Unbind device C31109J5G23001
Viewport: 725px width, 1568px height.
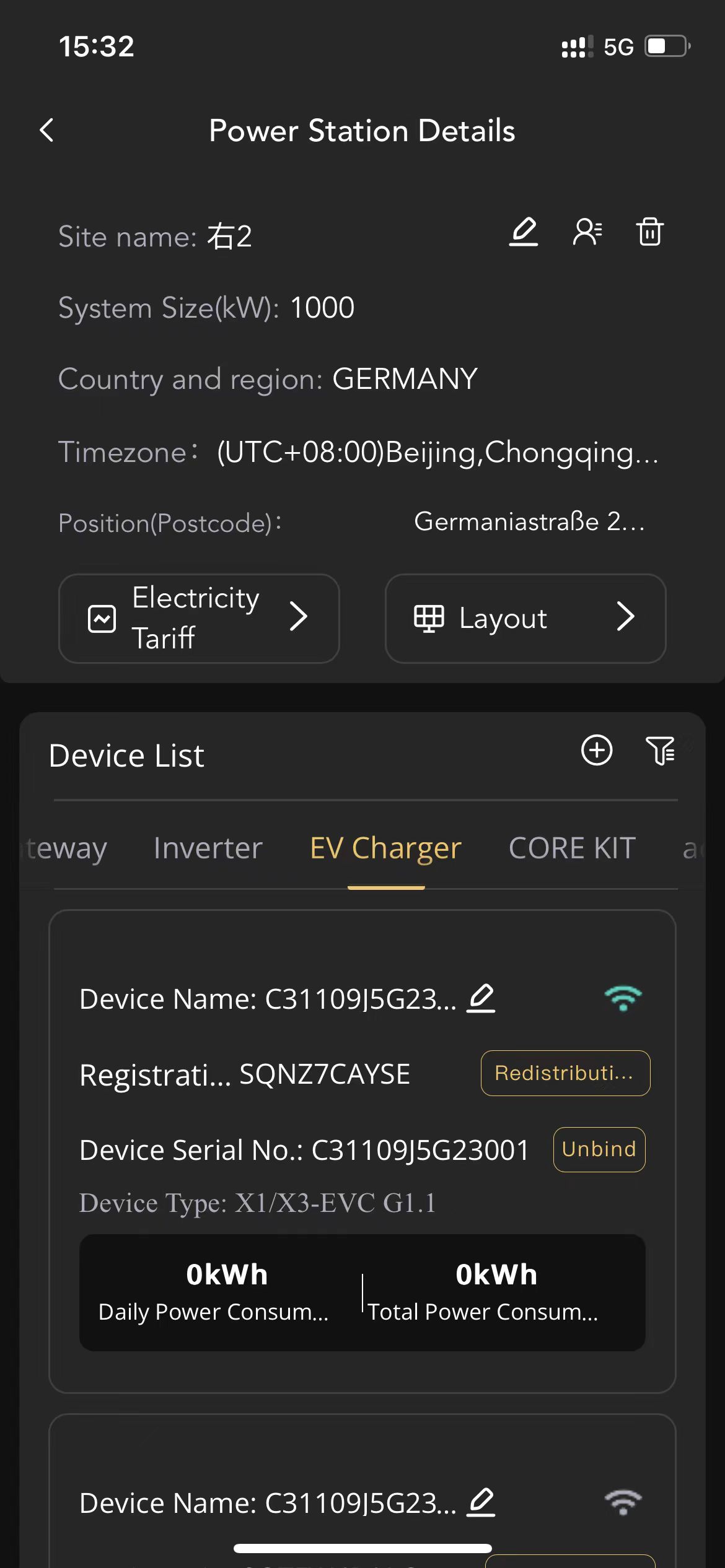[x=599, y=1149]
